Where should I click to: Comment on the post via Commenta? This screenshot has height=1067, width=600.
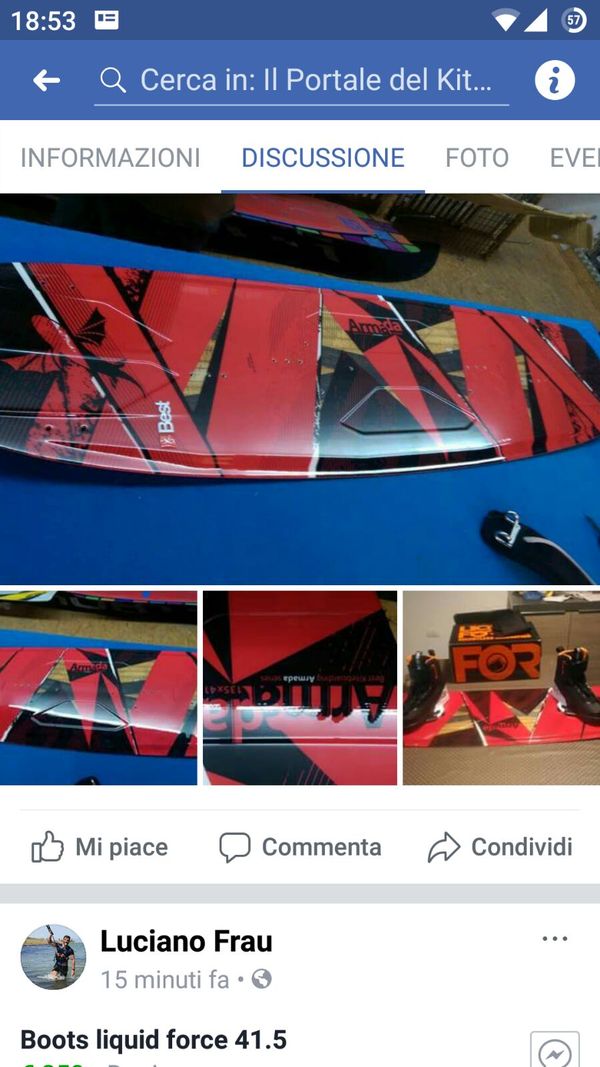coord(300,847)
